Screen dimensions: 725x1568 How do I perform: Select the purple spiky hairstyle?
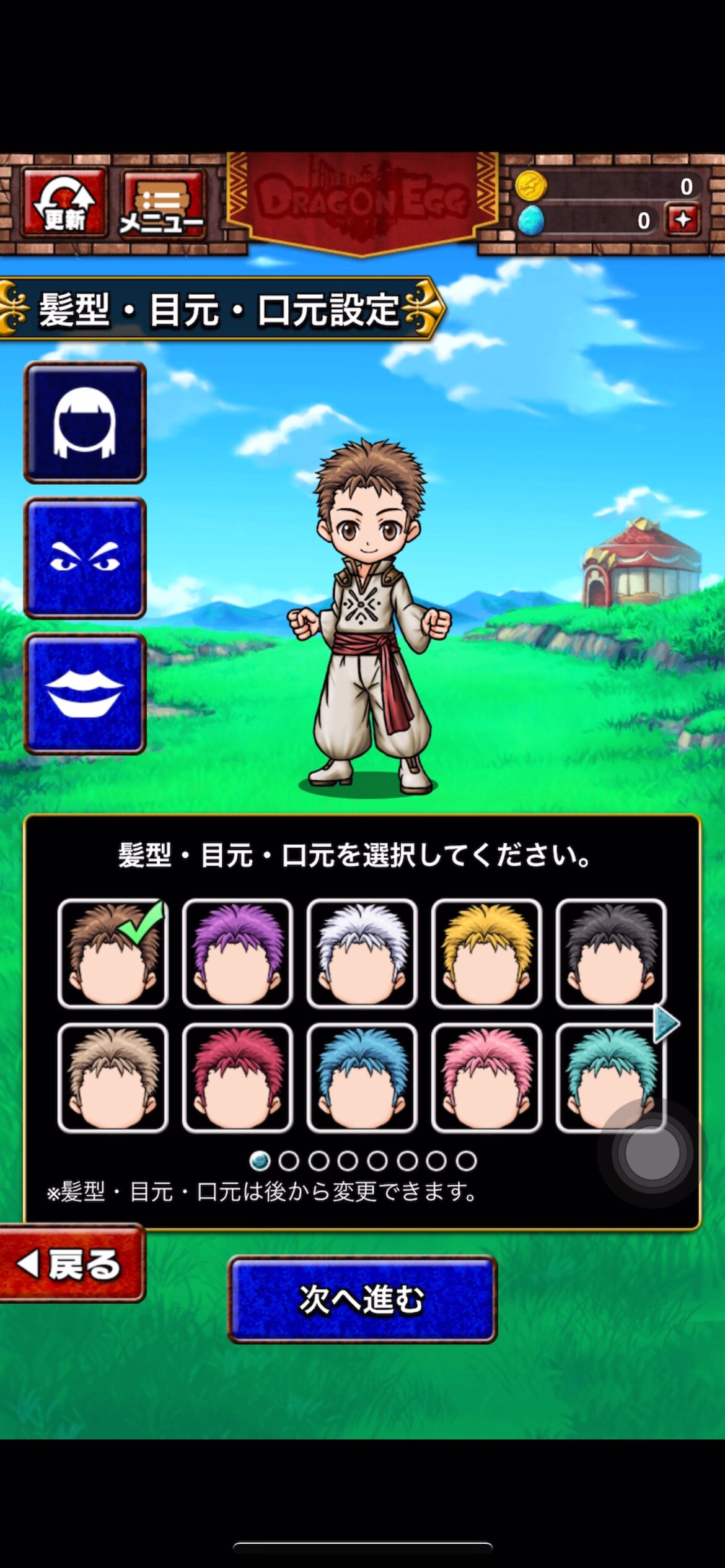237,954
